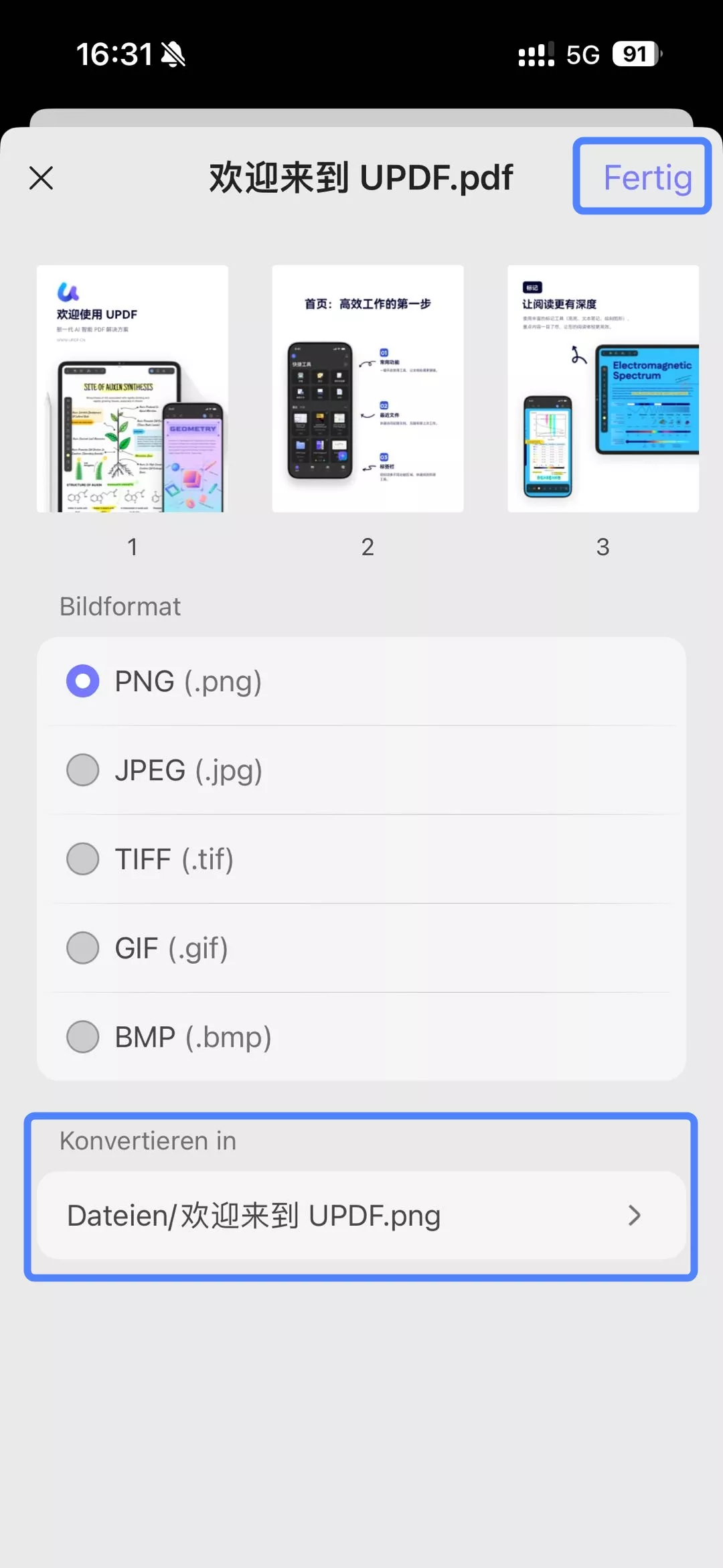
Task: Choose PNG (.png) image format
Action: point(83,681)
